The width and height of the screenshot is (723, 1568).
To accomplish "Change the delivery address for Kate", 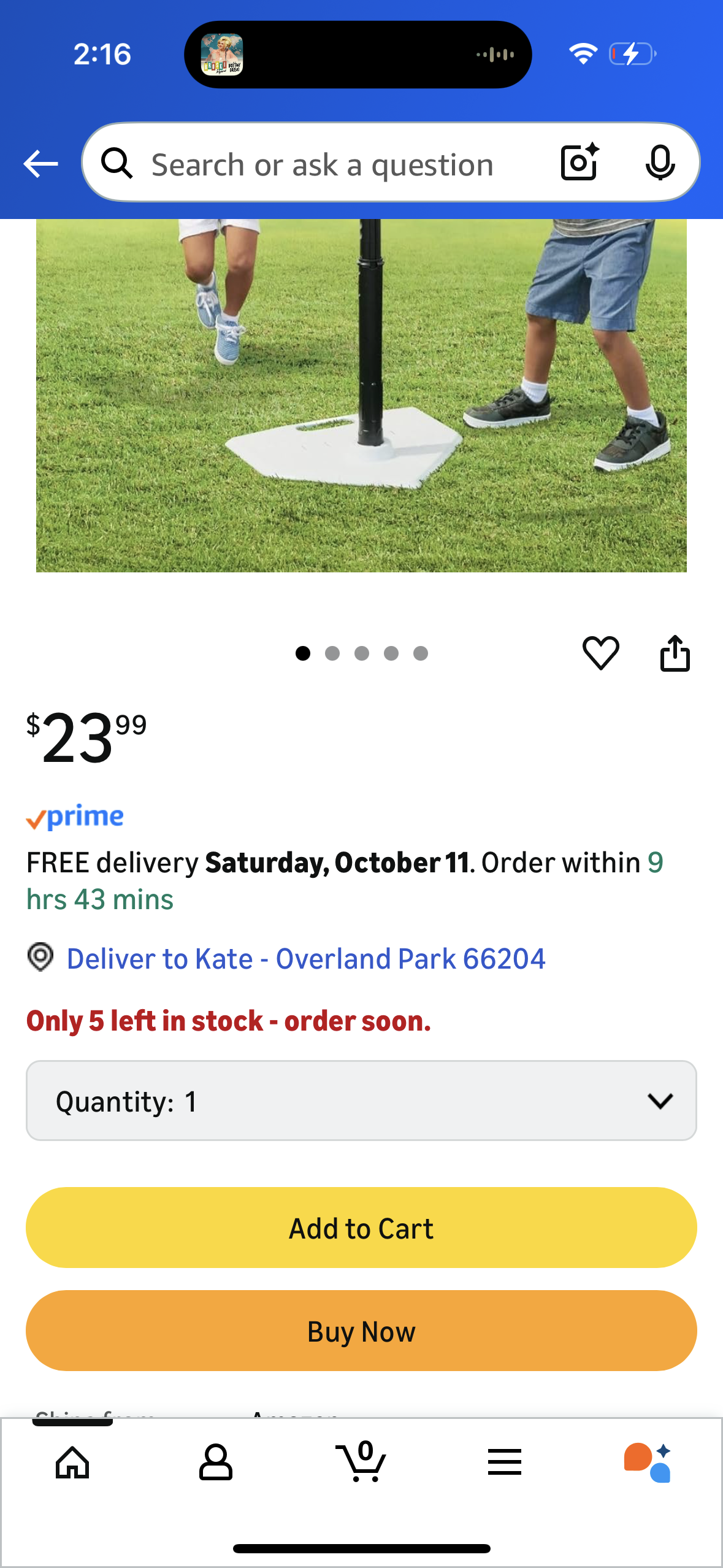I will click(x=305, y=959).
